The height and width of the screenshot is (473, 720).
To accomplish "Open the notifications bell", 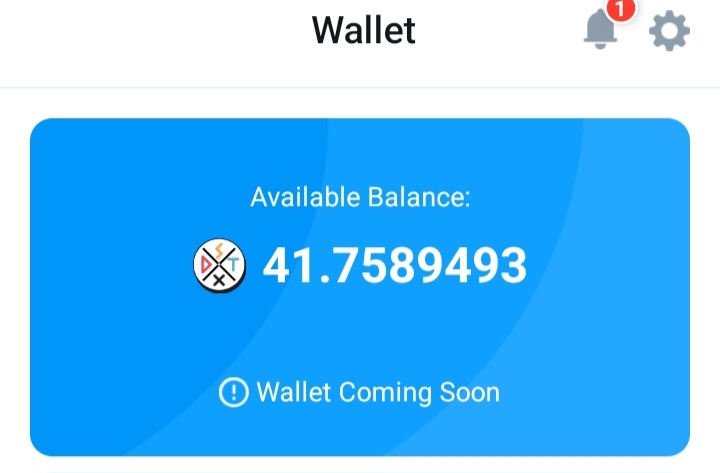I will [x=601, y=32].
